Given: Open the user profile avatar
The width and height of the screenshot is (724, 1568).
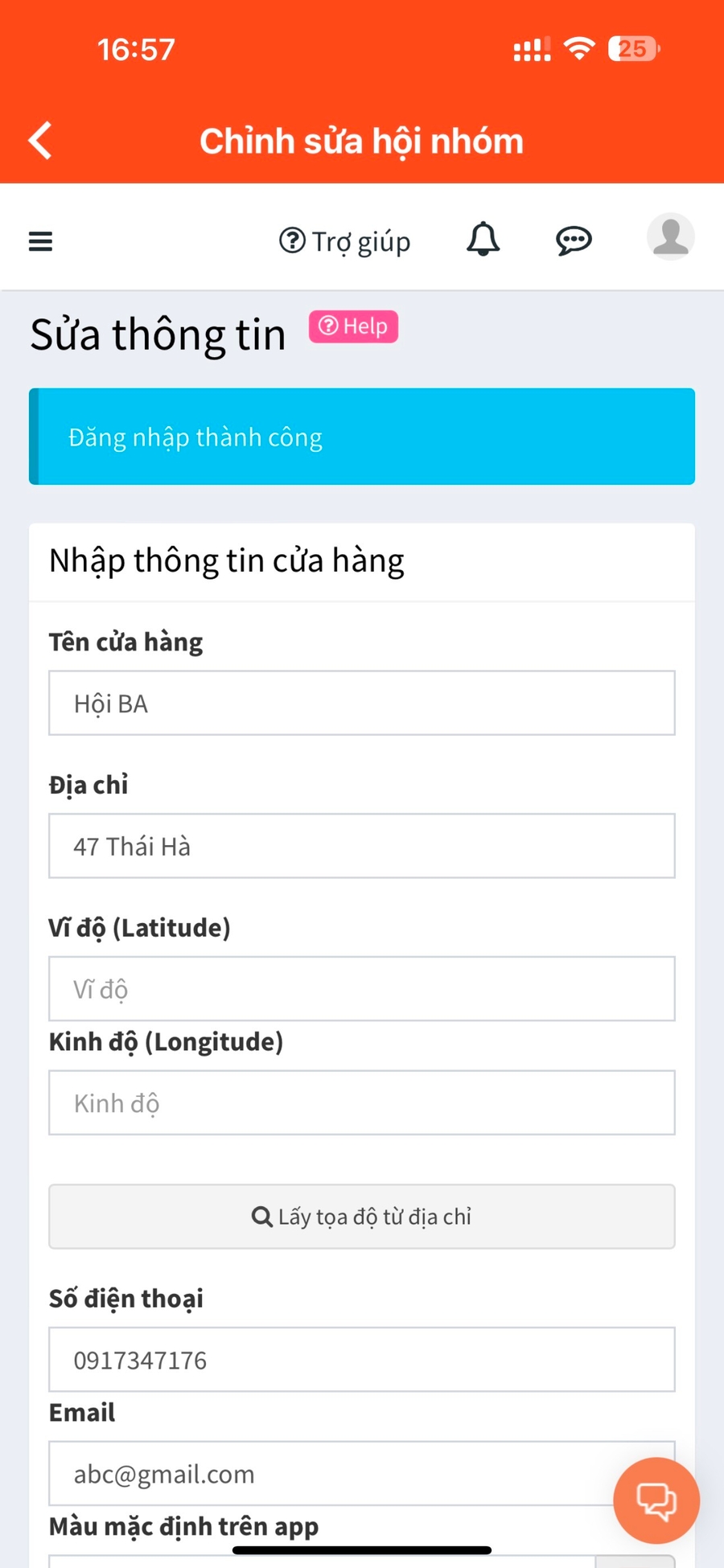Looking at the screenshot, I should click(x=670, y=237).
